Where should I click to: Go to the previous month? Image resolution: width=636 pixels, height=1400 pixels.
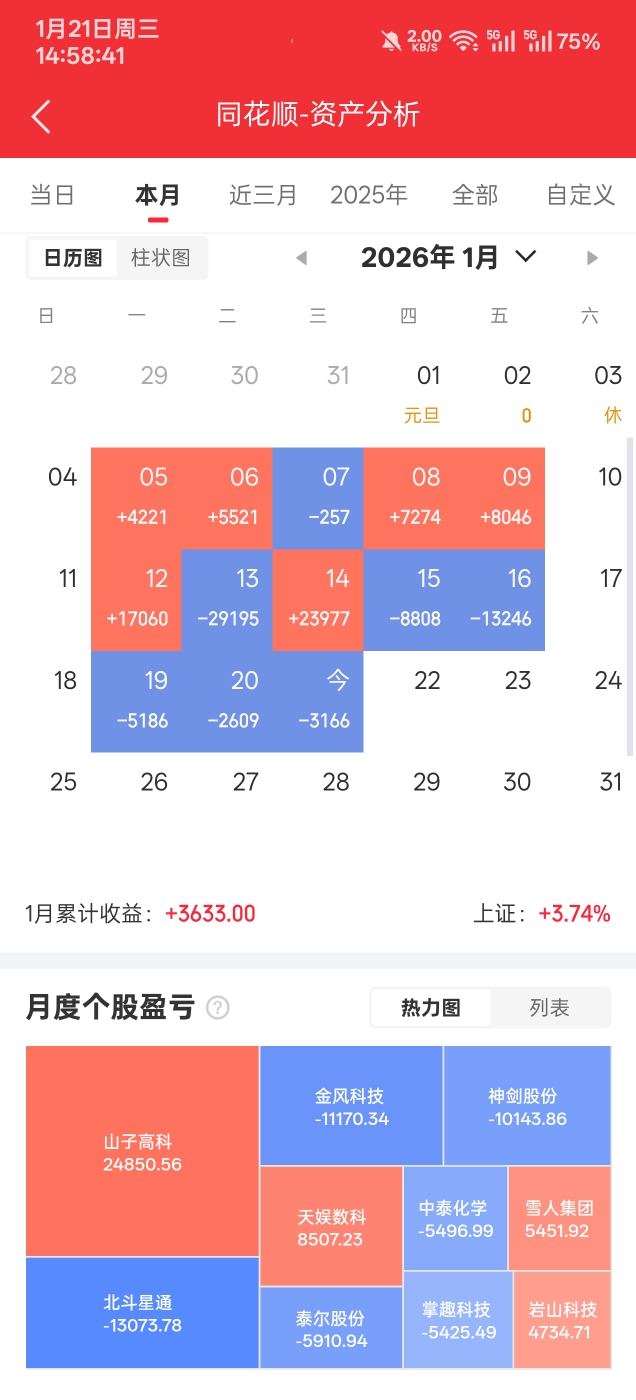(x=301, y=258)
